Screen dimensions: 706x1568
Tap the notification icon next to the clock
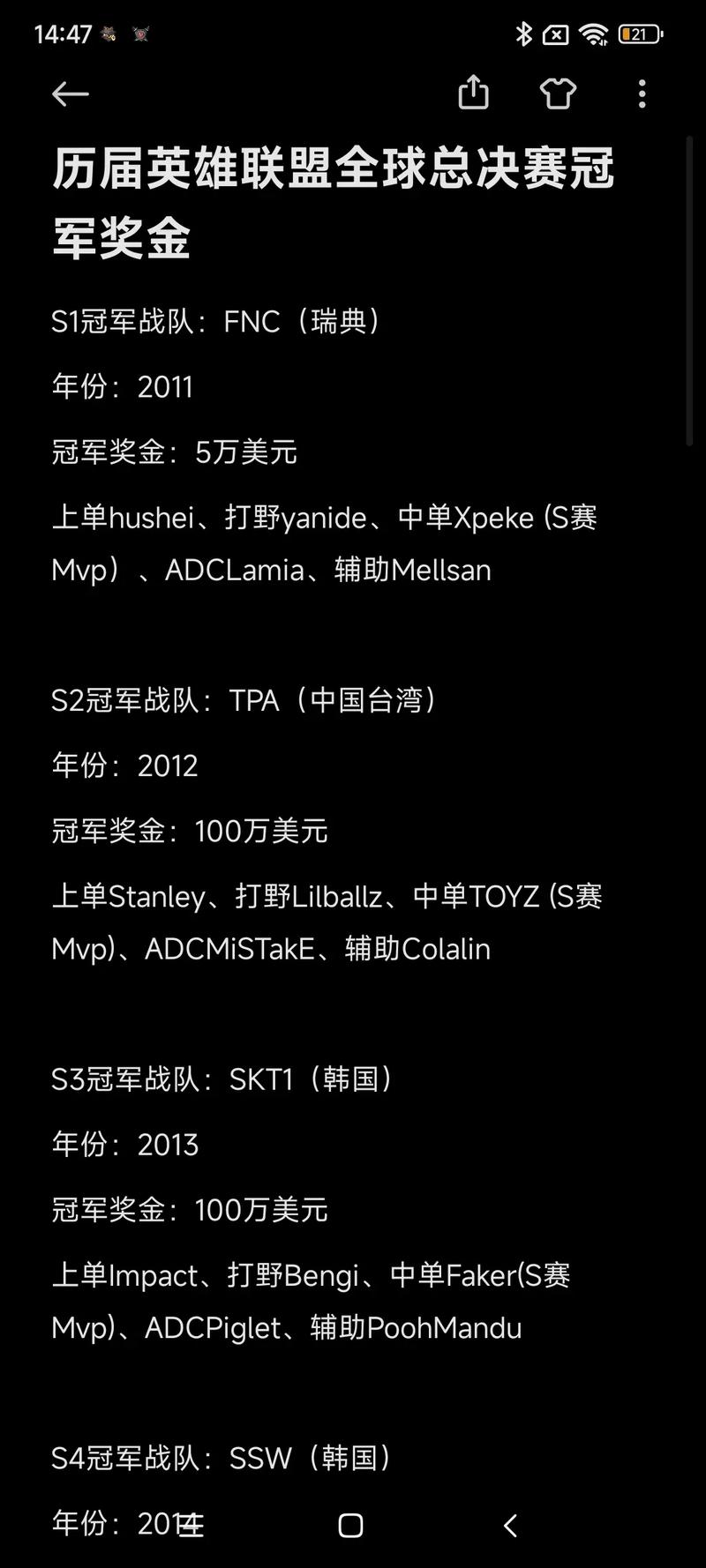tap(109, 33)
